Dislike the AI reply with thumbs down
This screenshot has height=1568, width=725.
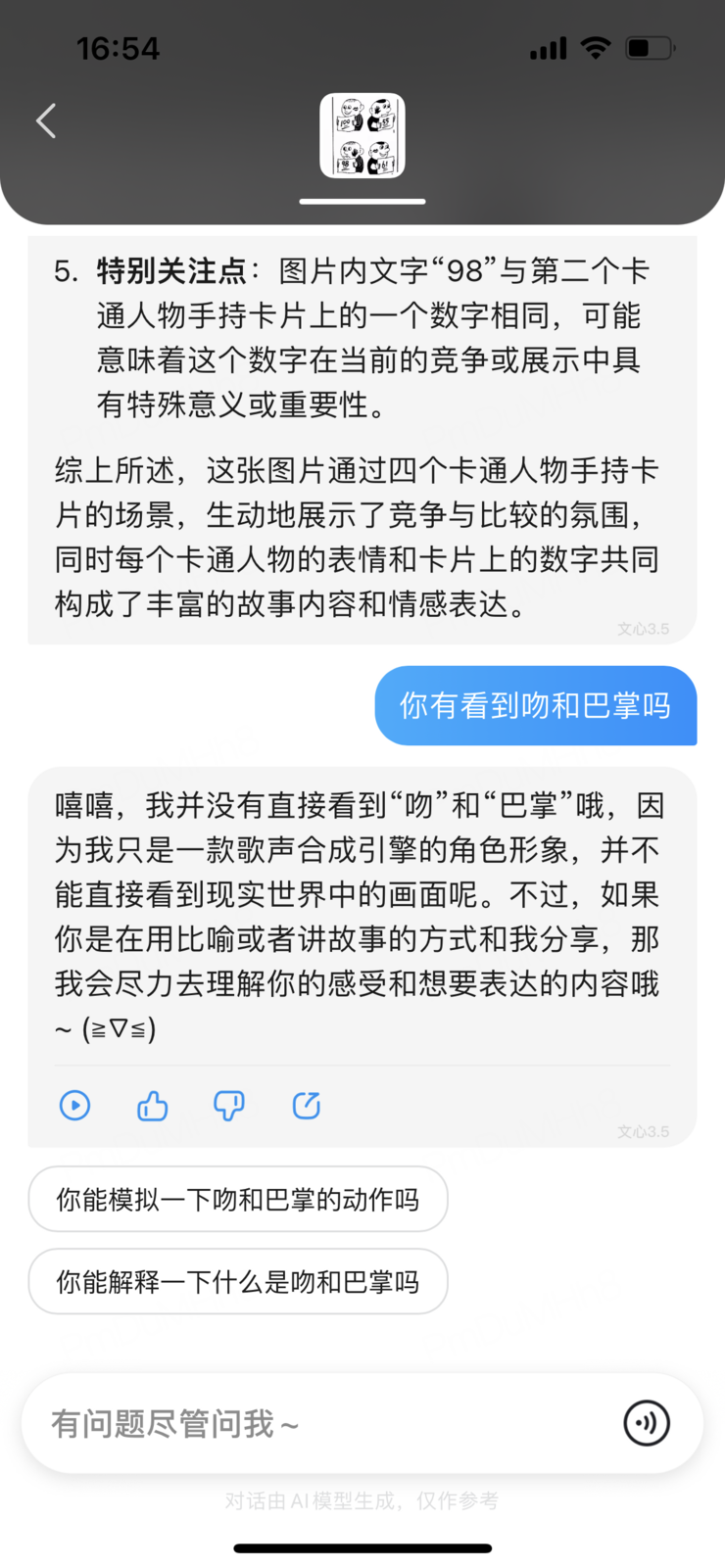[x=229, y=1106]
